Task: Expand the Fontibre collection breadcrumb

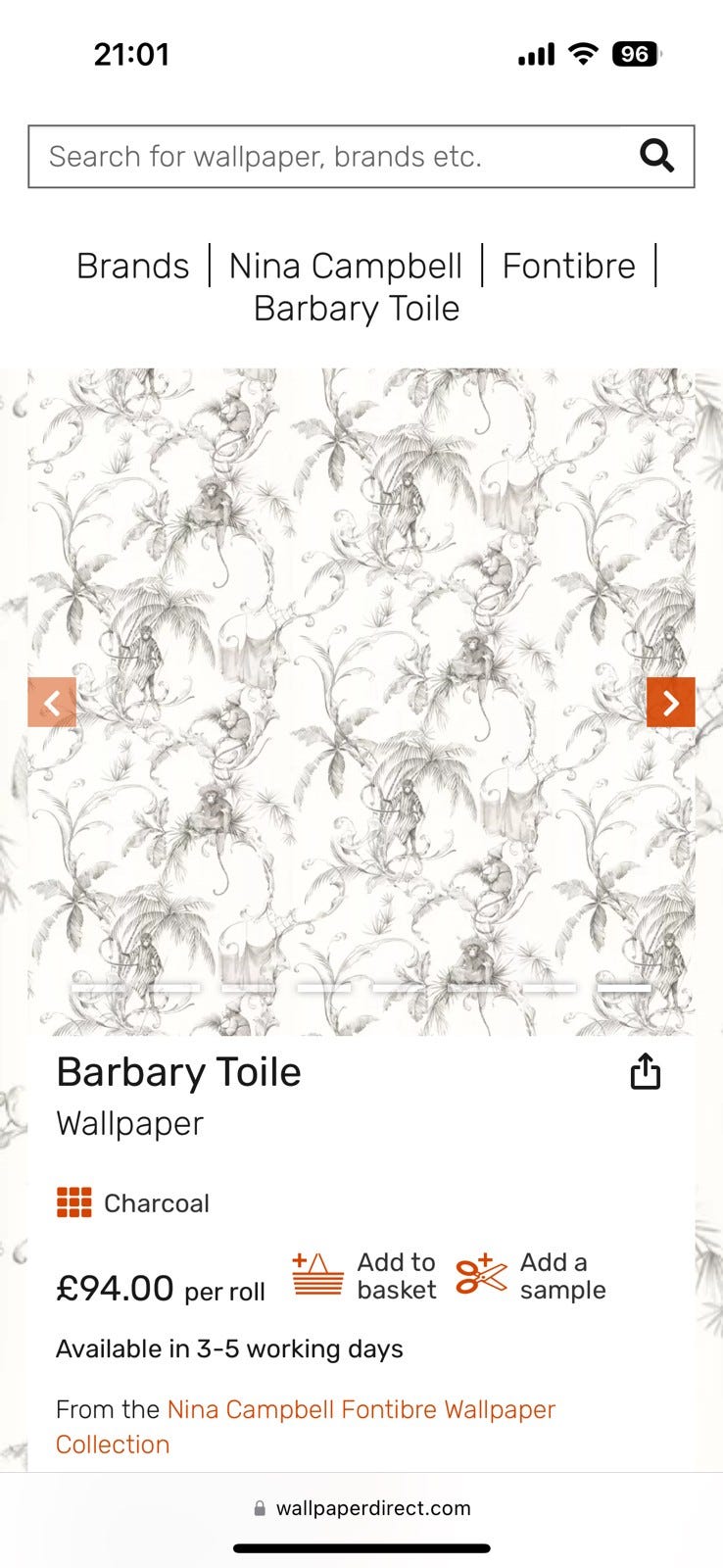Action: pyautogui.click(x=568, y=265)
